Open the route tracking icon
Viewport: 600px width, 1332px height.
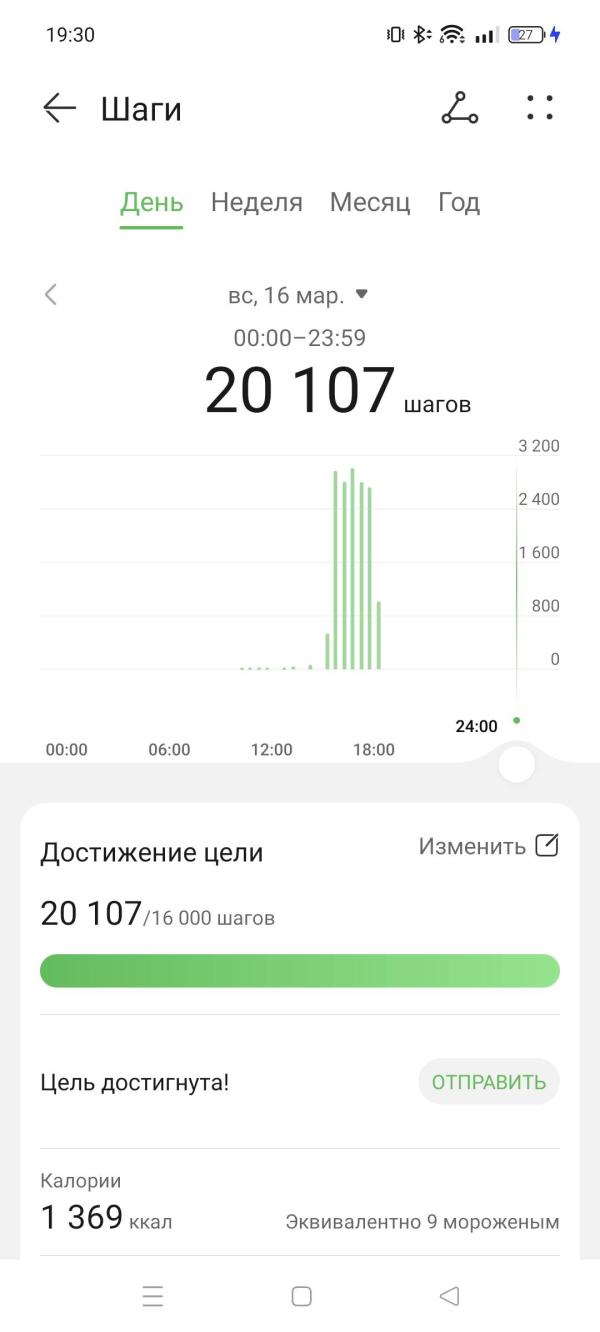[x=459, y=108]
